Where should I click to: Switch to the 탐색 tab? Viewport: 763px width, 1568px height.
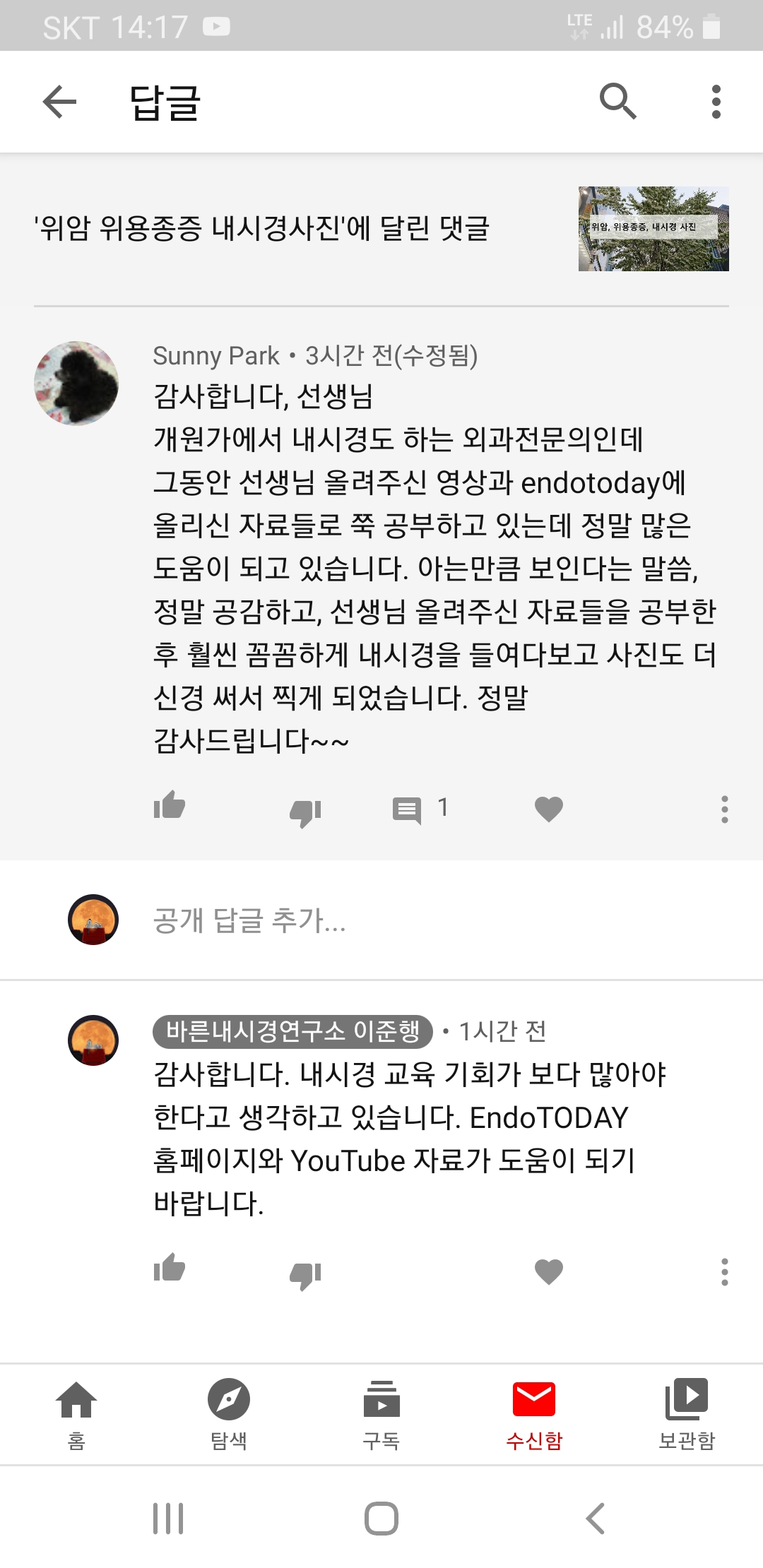[x=229, y=1414]
